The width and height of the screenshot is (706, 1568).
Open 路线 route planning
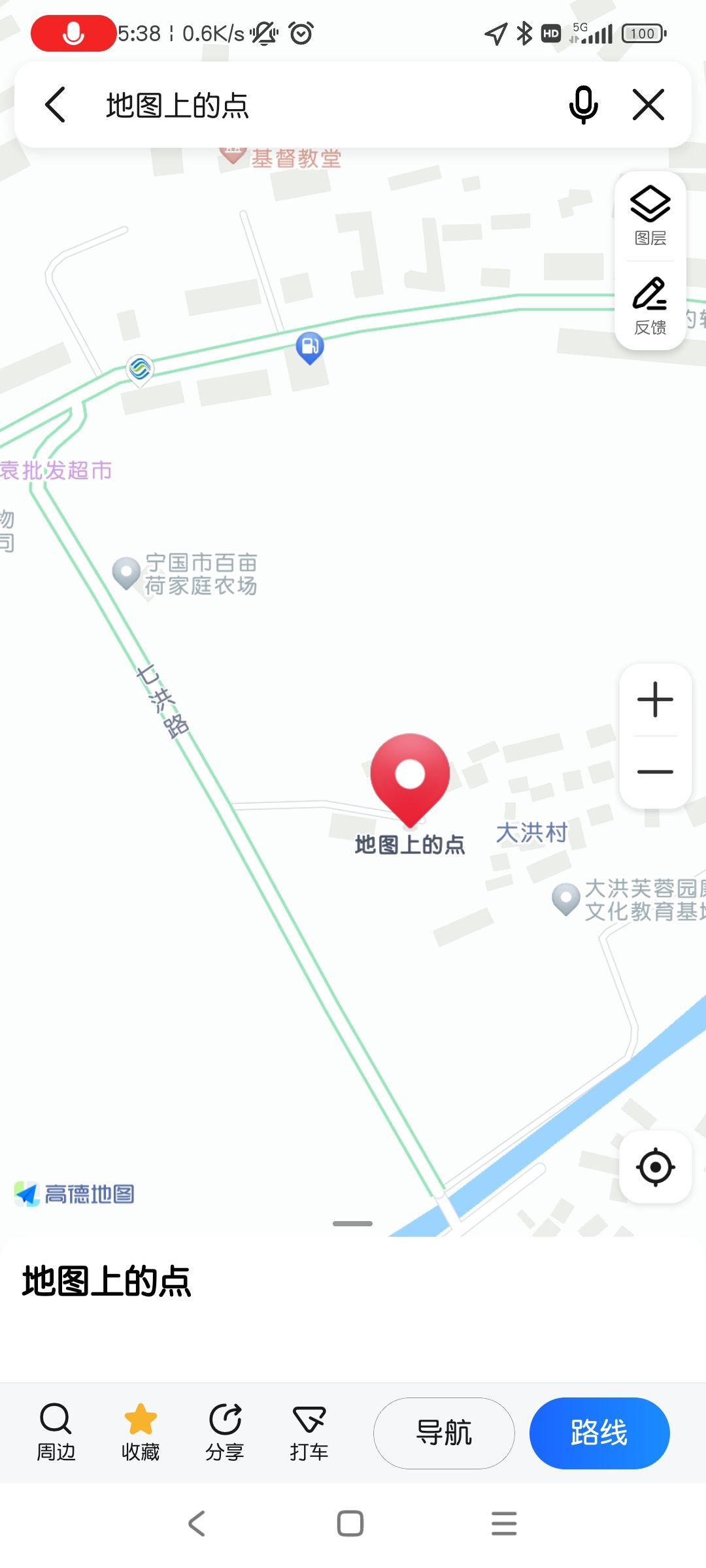click(x=599, y=1433)
